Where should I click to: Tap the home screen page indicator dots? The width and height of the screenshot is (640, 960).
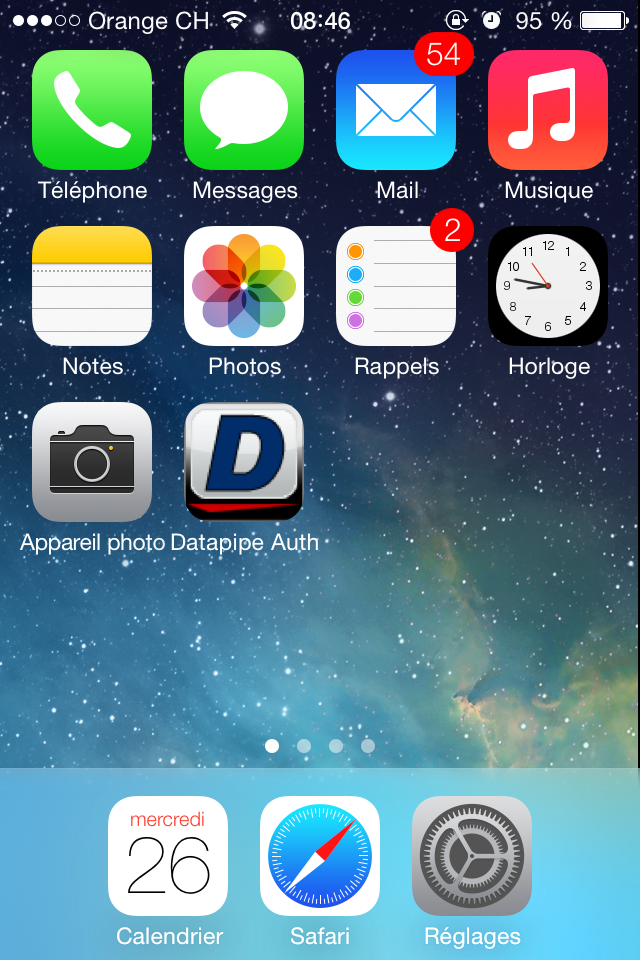pyautogui.click(x=320, y=746)
